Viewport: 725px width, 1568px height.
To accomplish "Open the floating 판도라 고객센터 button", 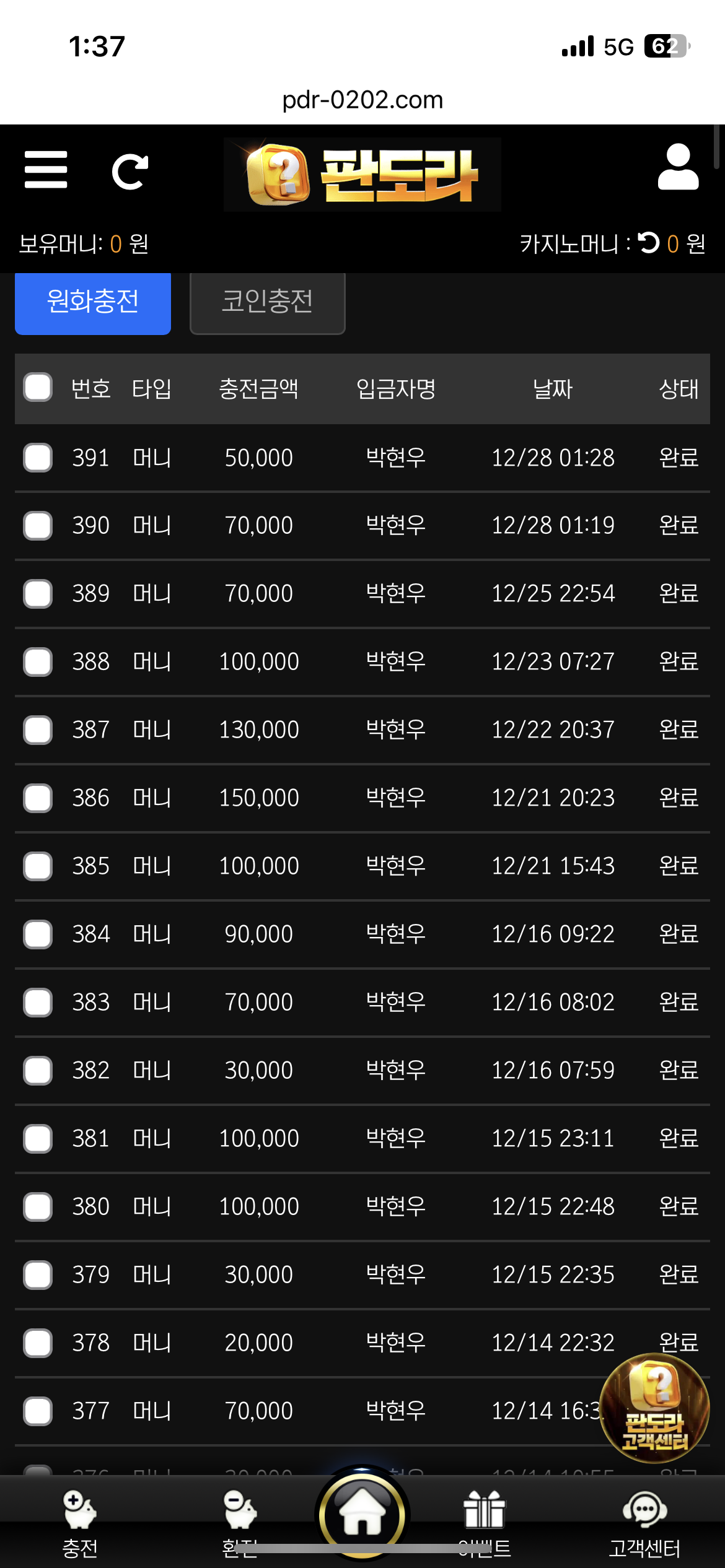I will click(654, 1408).
